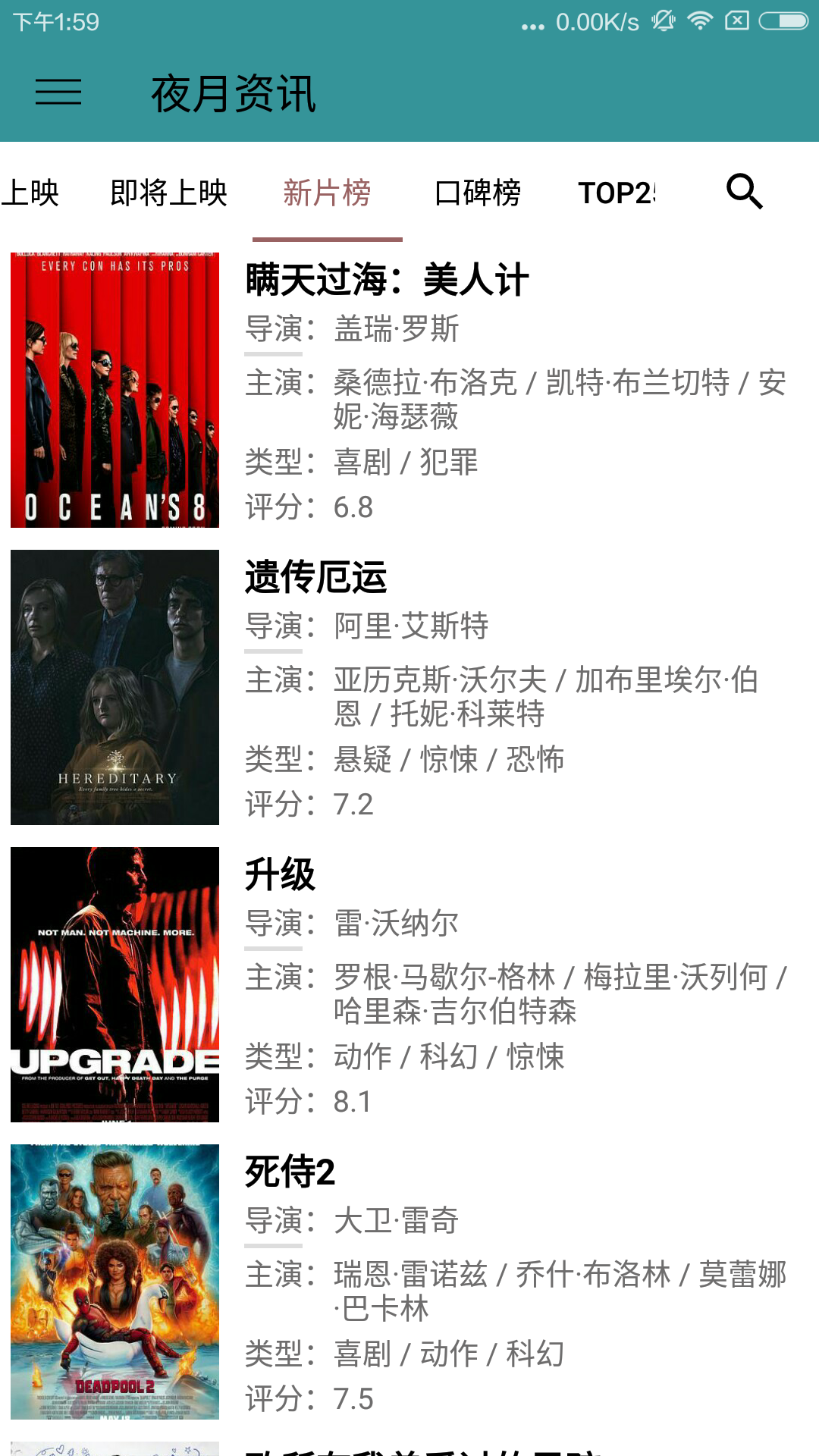Open the hamburger drawer menu
Screen dimensions: 819x1456
[58, 93]
